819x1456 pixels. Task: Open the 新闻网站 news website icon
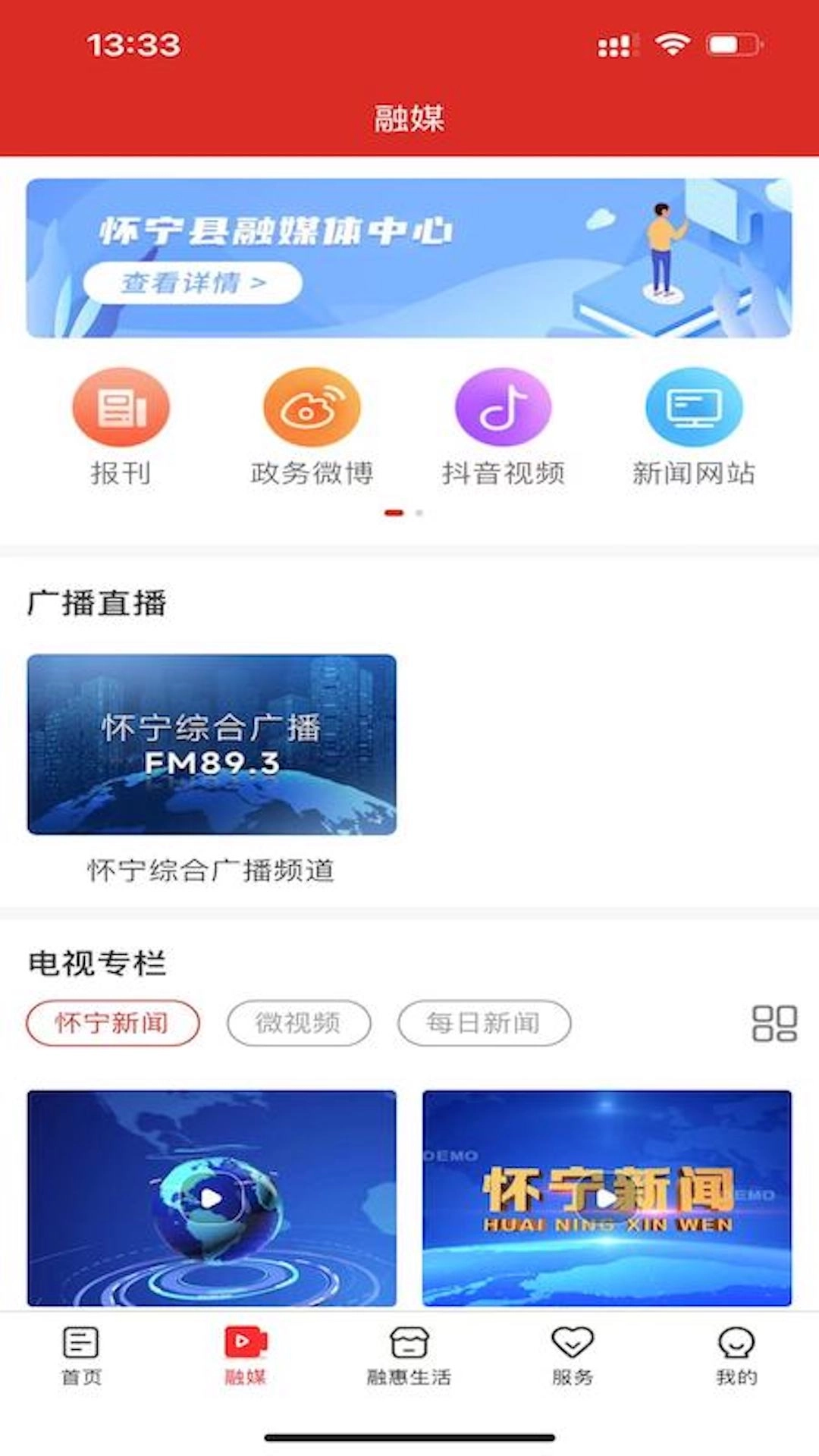(695, 406)
